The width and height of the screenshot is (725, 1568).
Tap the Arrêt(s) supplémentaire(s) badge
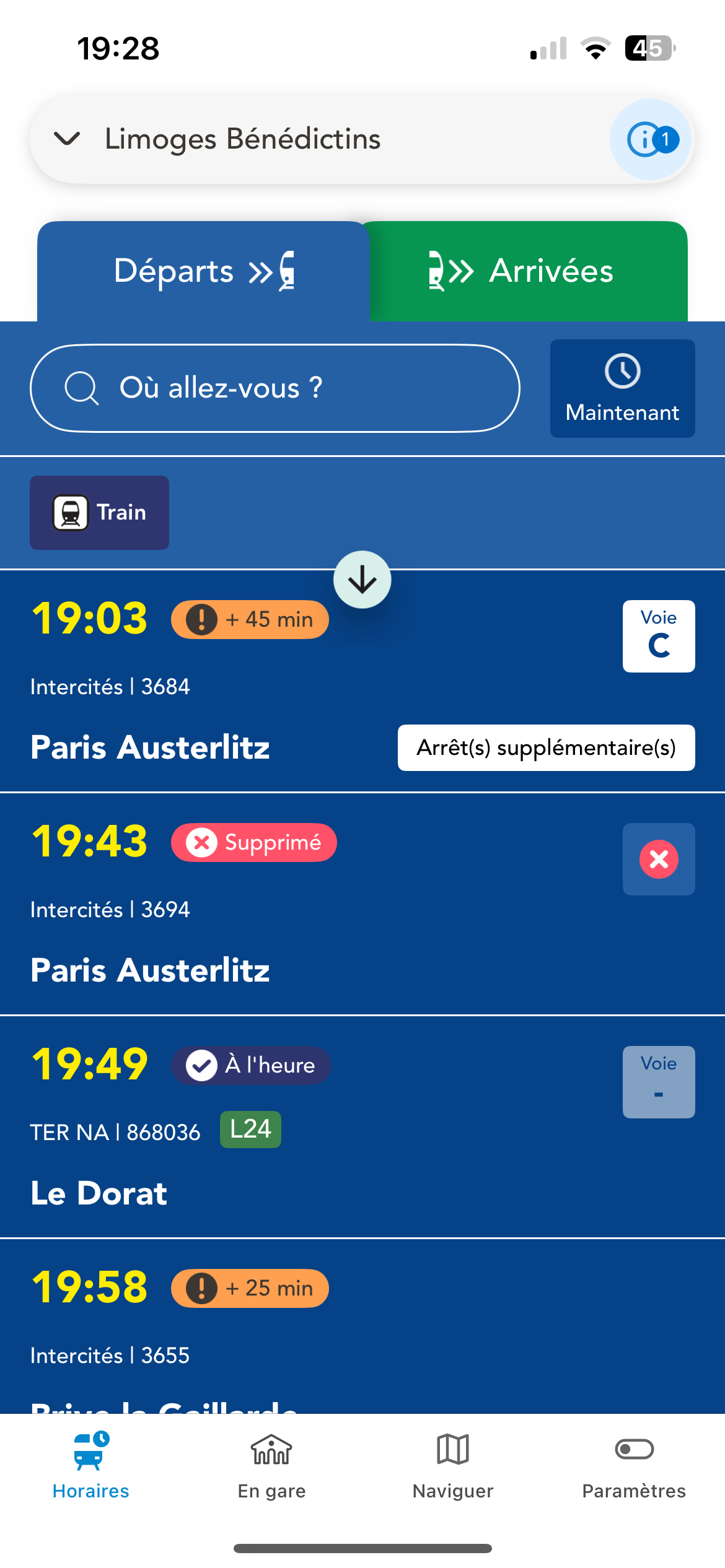[x=546, y=747]
